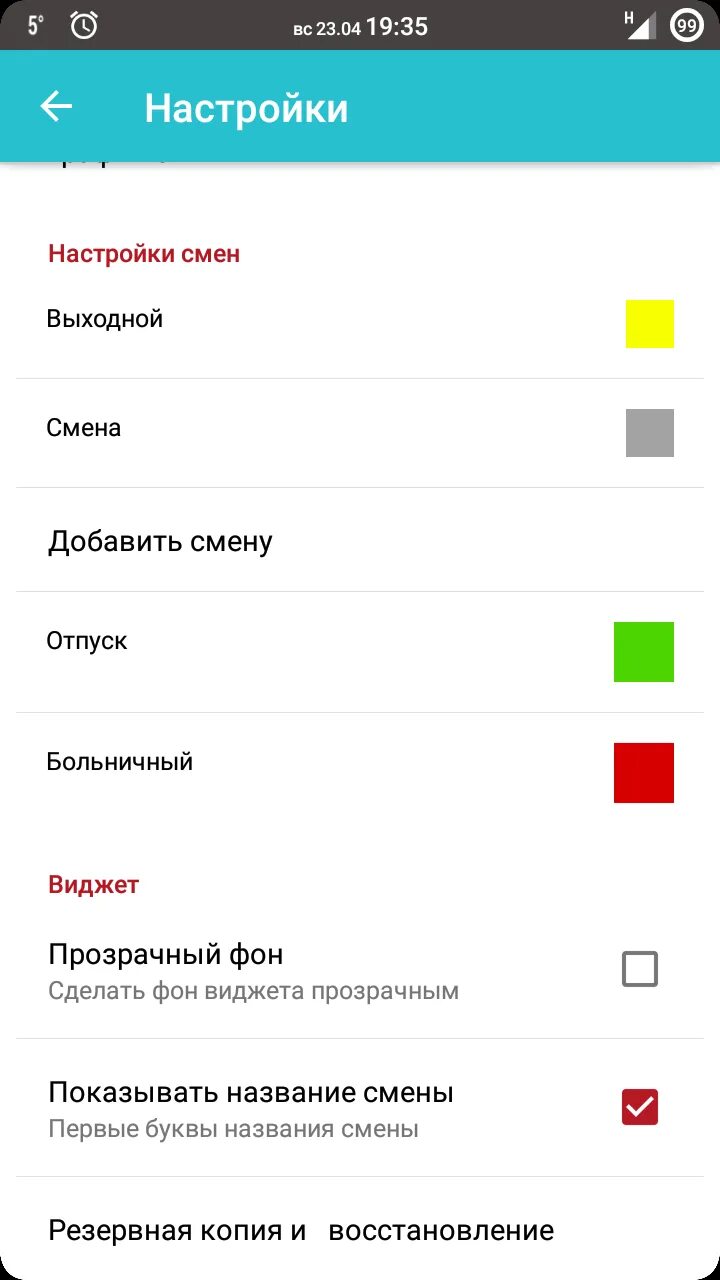Tap the gray color swatch for Смена

point(650,433)
